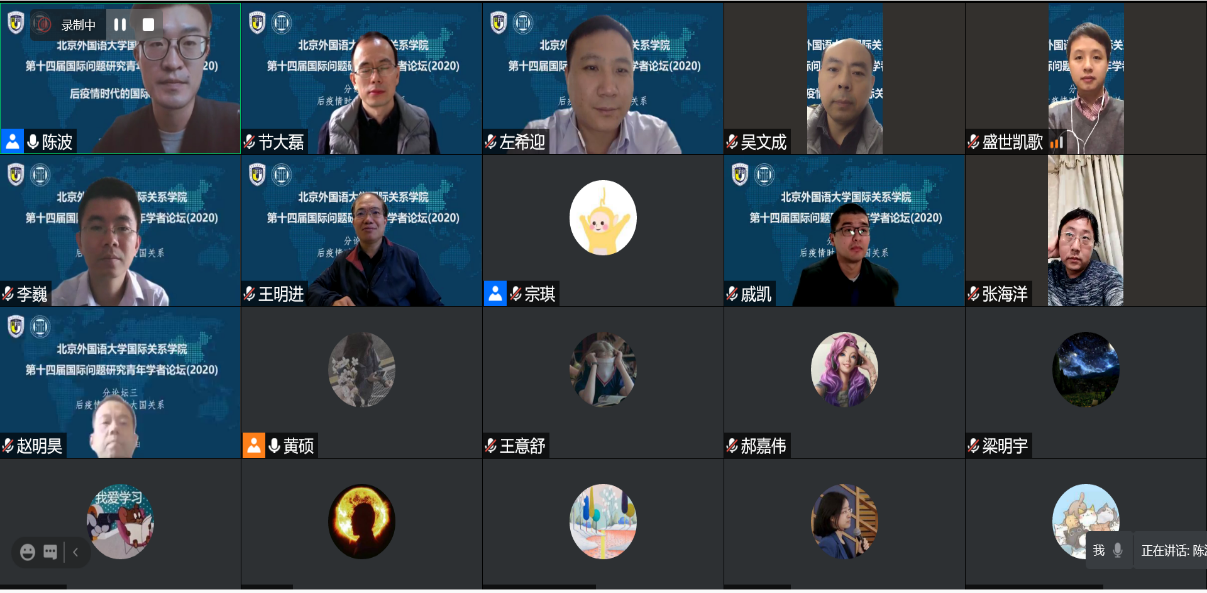1207x593 pixels.
Task: Select 黄硕's participant tile
Action: tap(361, 382)
